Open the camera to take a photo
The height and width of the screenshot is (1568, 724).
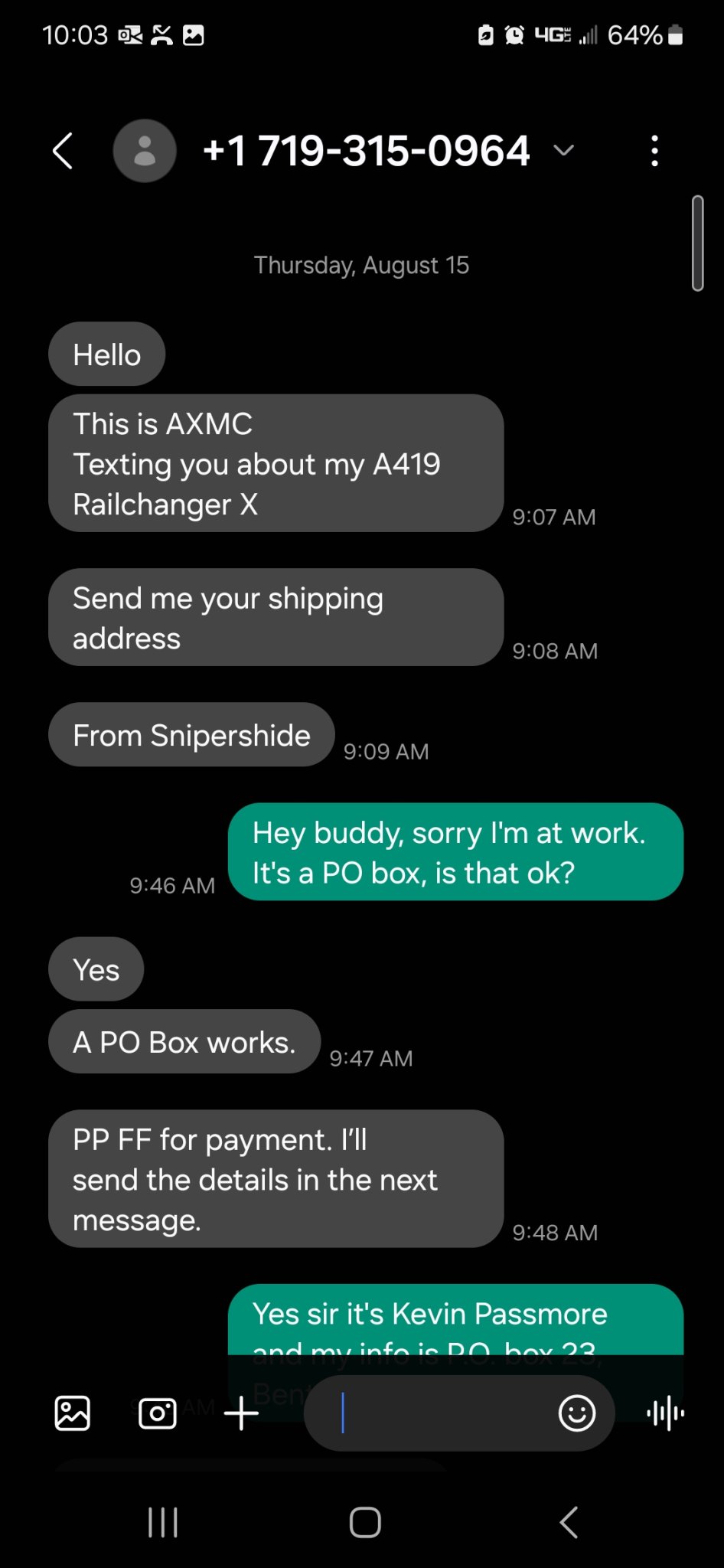tap(157, 1413)
